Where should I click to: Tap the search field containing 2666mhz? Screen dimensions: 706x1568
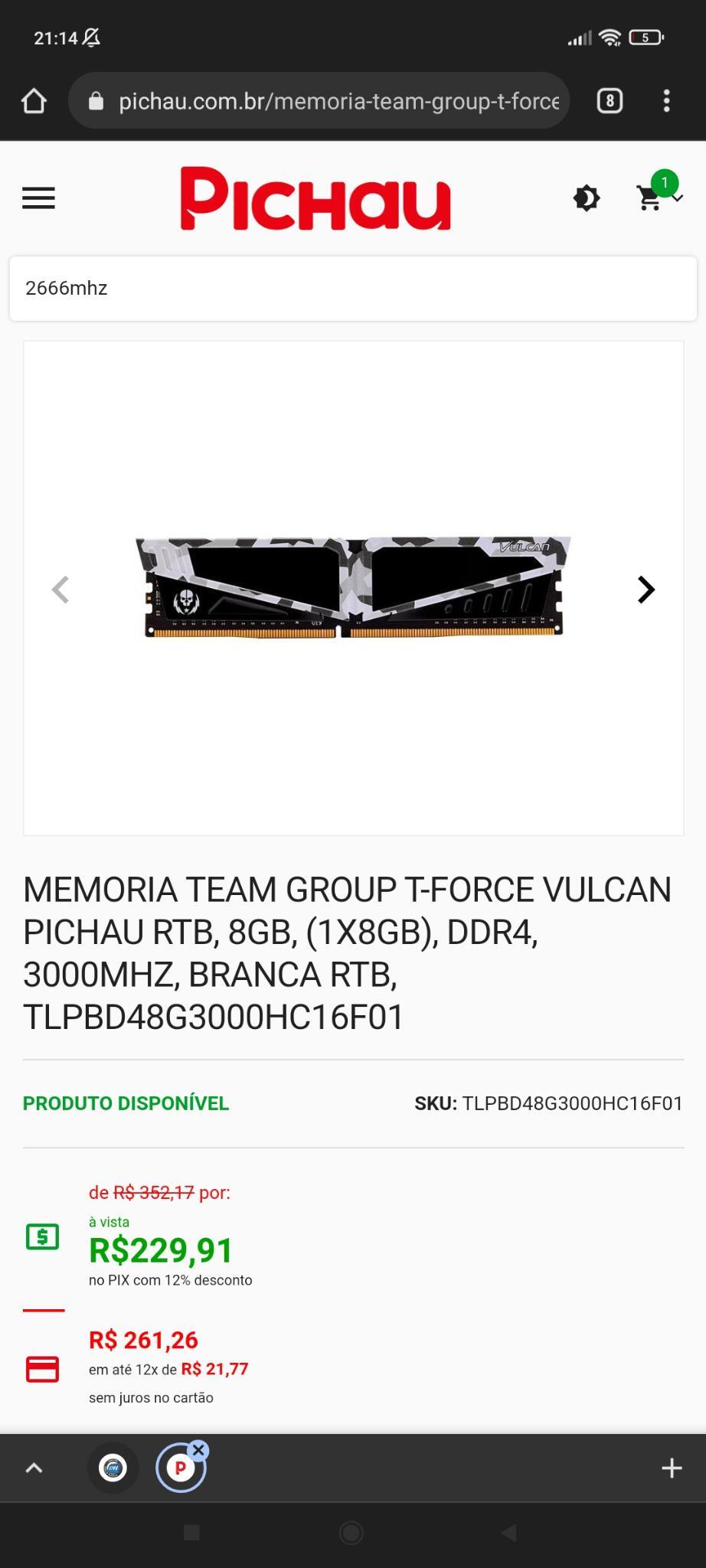coord(353,289)
